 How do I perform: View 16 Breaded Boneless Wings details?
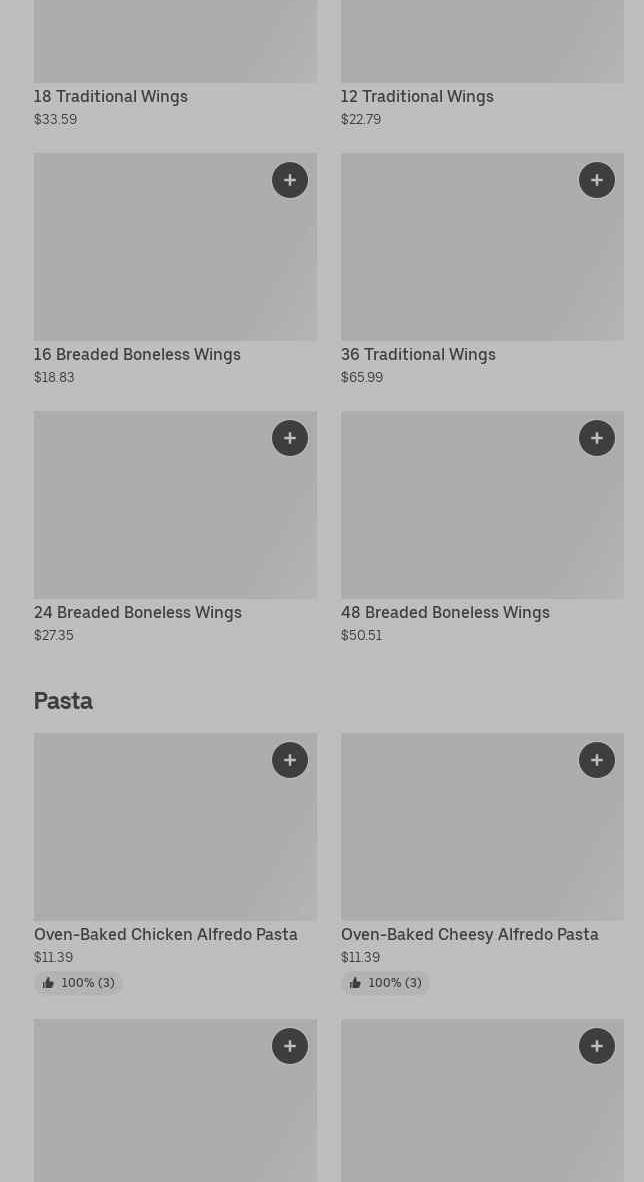[137, 354]
